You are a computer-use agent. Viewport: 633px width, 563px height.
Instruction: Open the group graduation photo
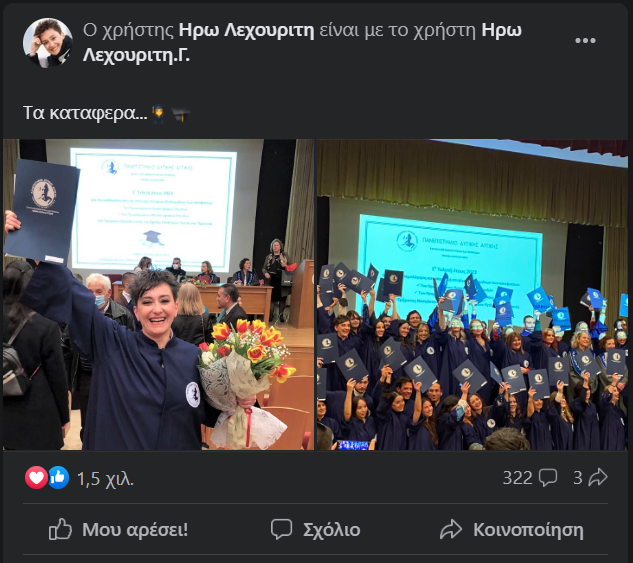point(472,295)
